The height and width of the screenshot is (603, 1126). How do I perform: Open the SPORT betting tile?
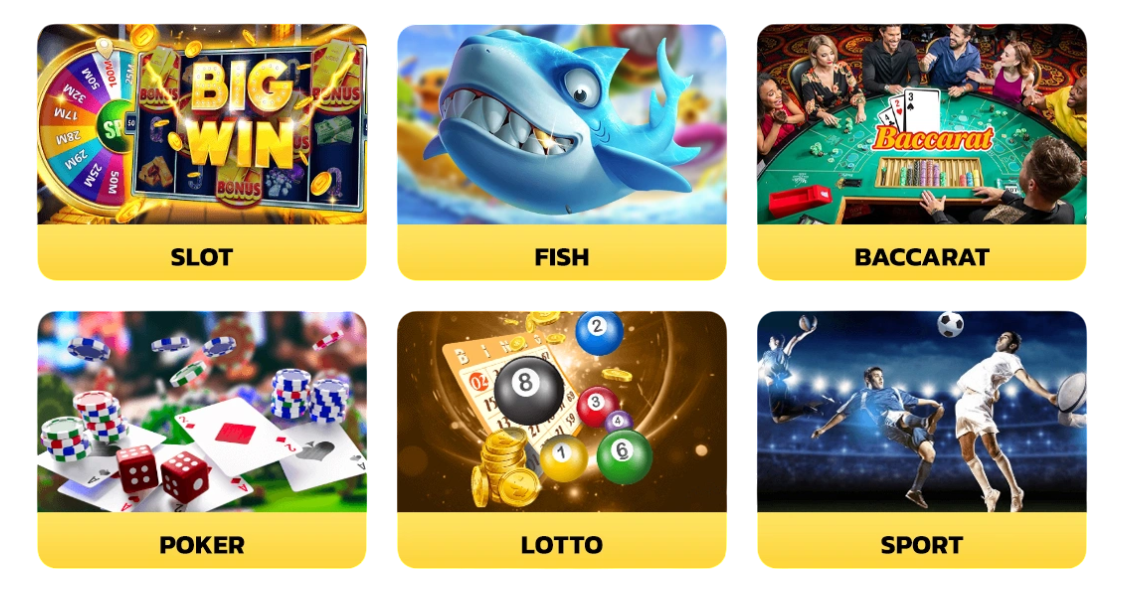[921, 440]
